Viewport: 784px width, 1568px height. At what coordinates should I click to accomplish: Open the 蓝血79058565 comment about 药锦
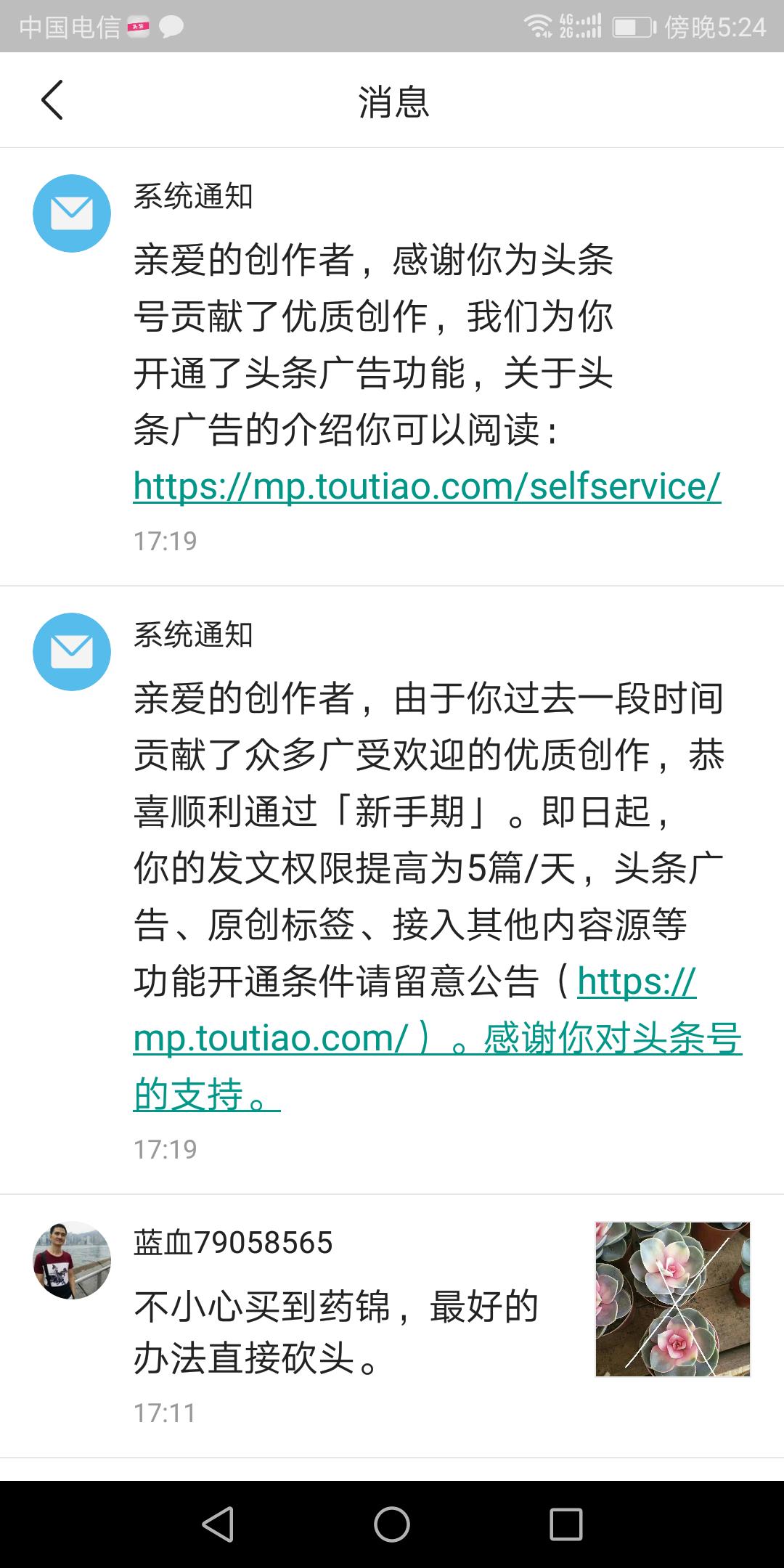(x=334, y=1328)
